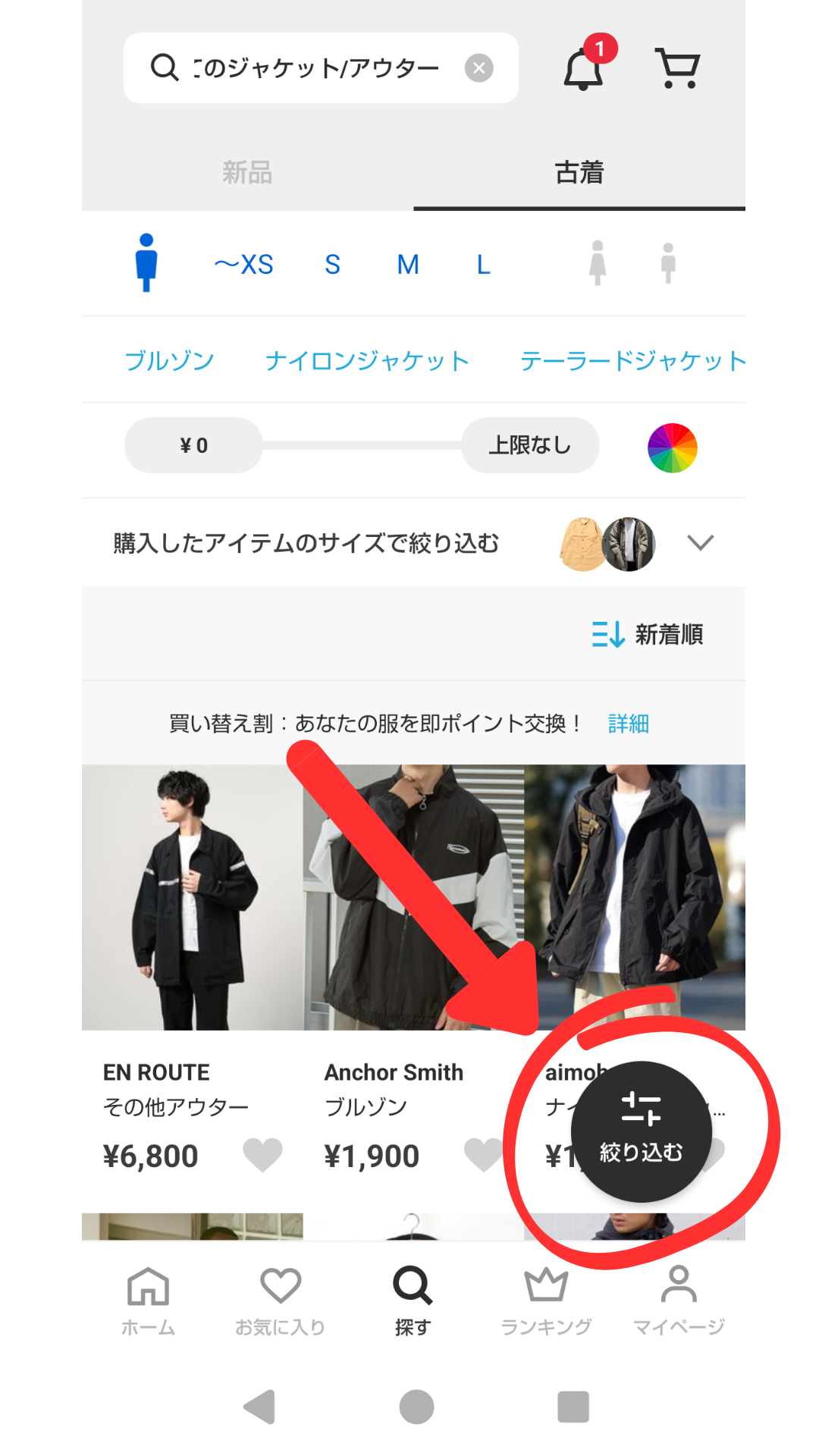Open the notifications bell

(x=583, y=68)
